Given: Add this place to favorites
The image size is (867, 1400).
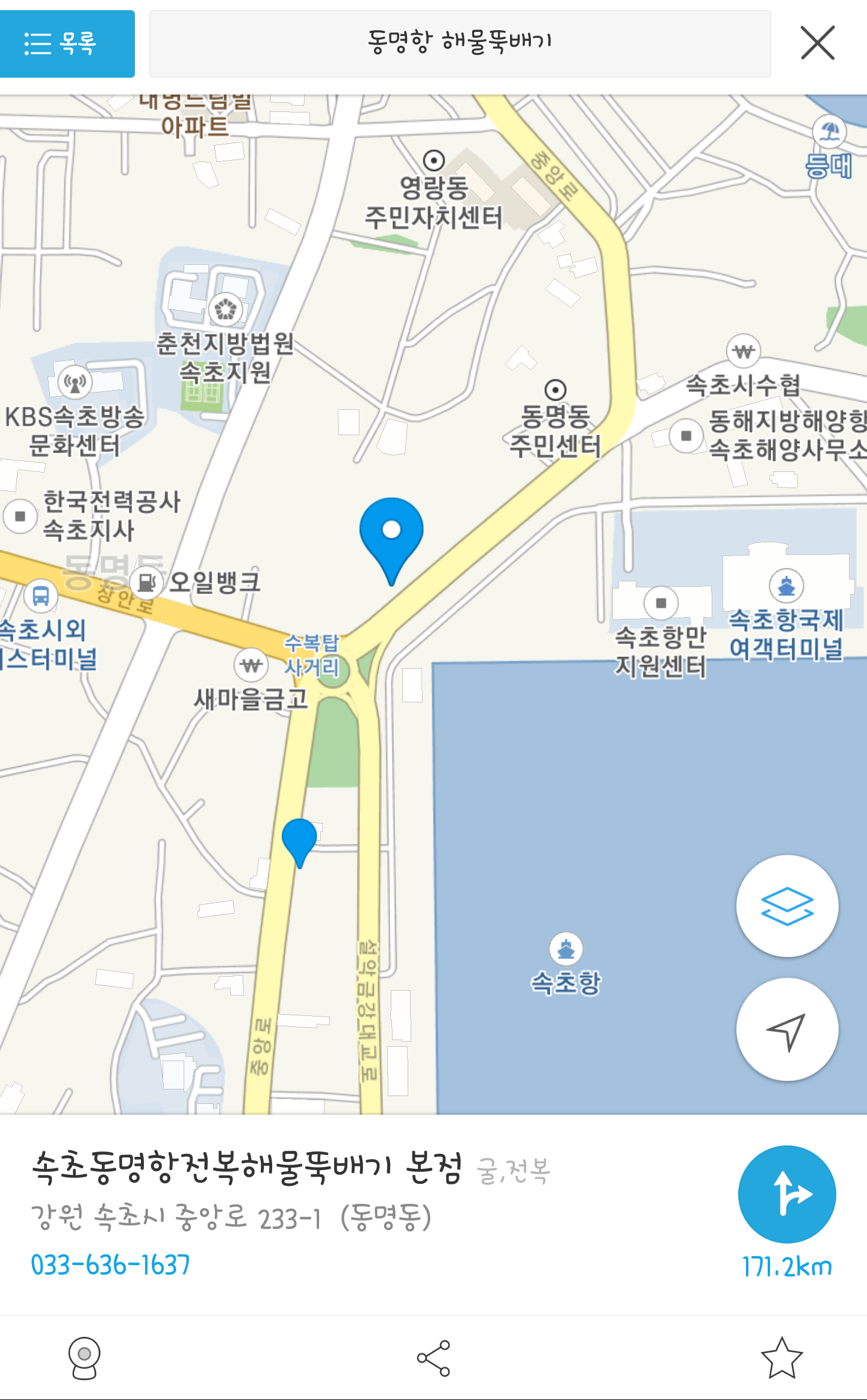Looking at the screenshot, I should tap(782, 1358).
